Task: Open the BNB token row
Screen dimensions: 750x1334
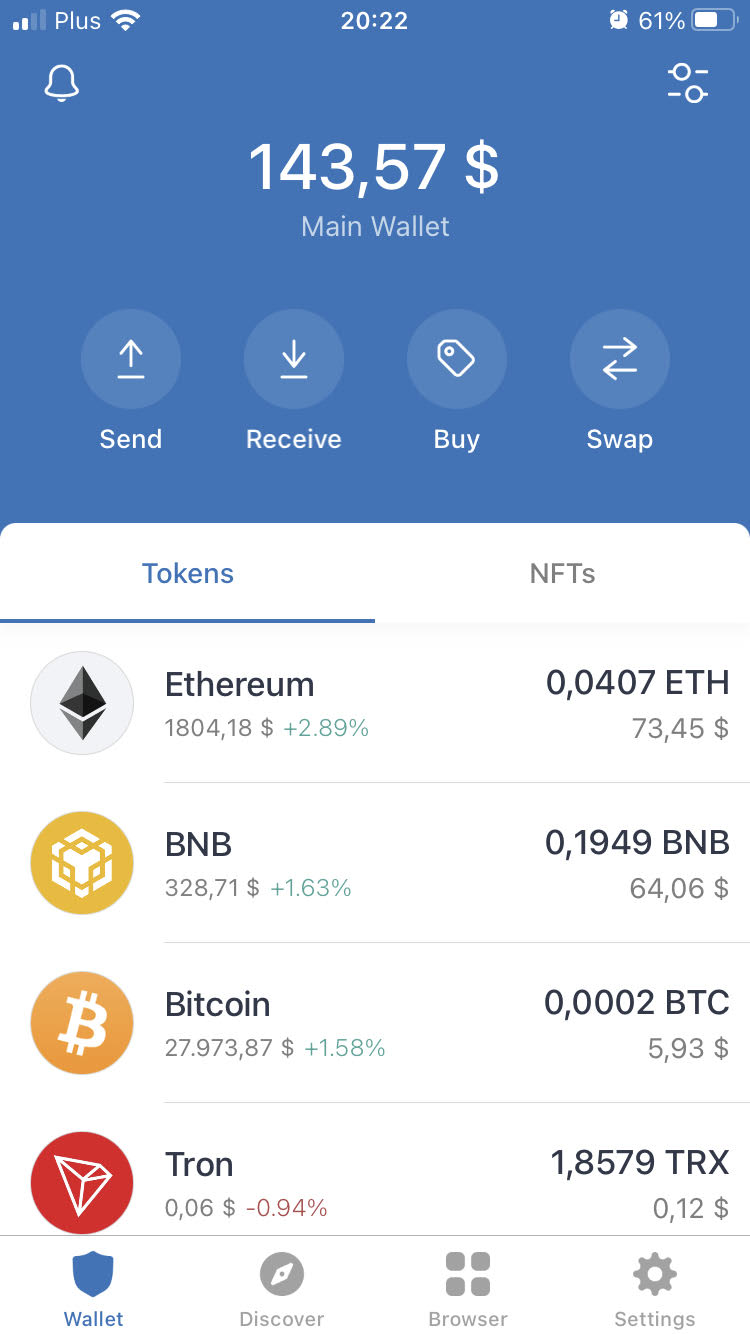Action: coord(375,863)
